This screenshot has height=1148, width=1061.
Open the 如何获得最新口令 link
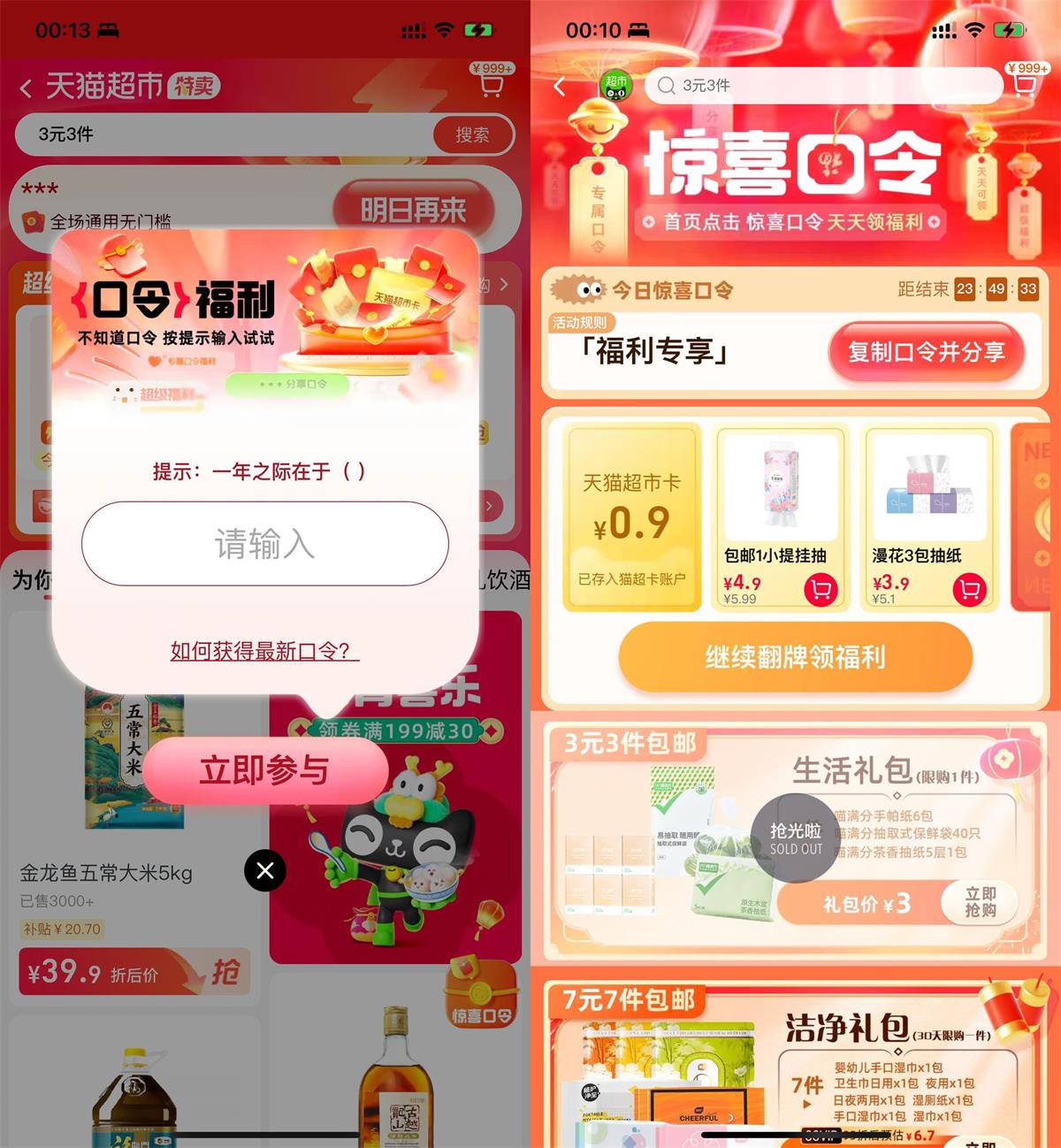(x=264, y=651)
